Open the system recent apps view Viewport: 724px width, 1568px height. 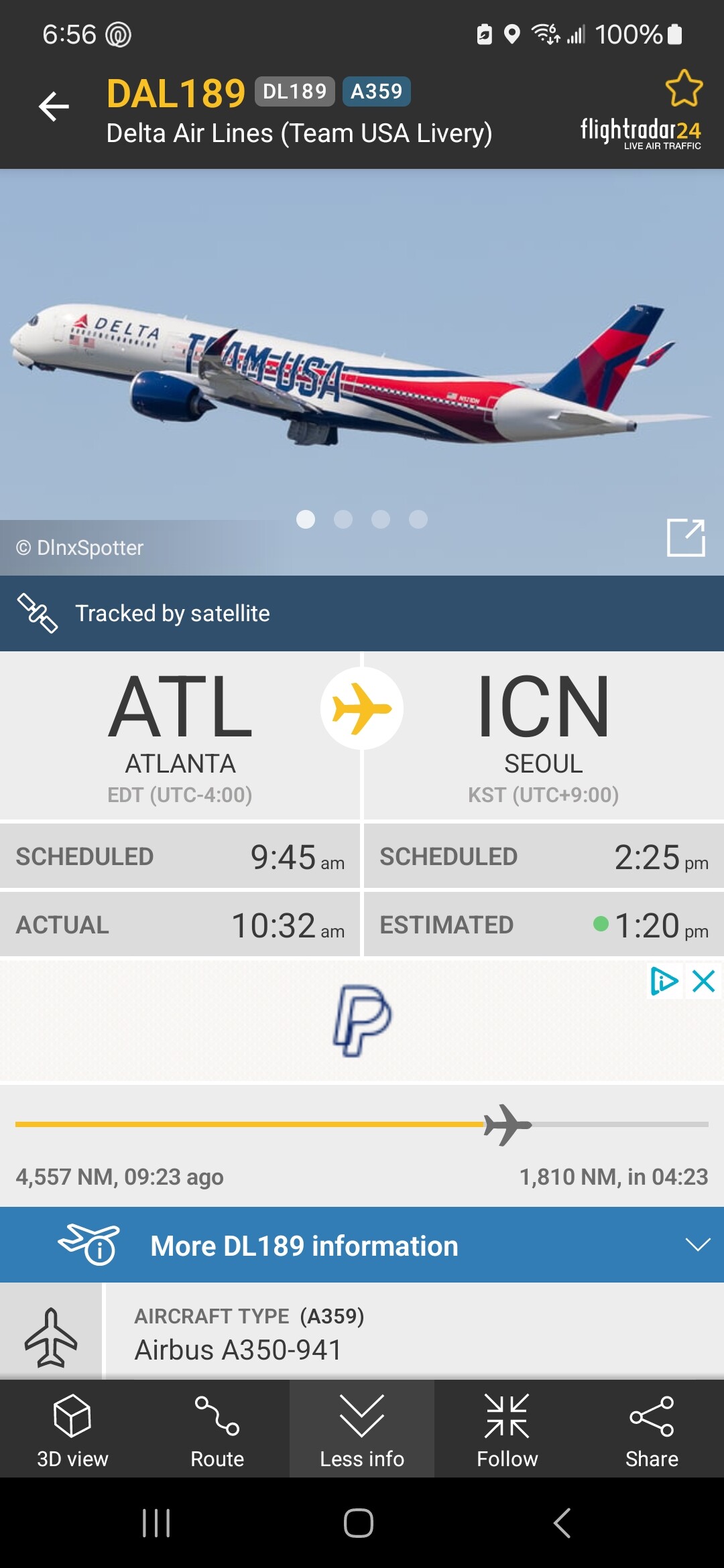(156, 1523)
